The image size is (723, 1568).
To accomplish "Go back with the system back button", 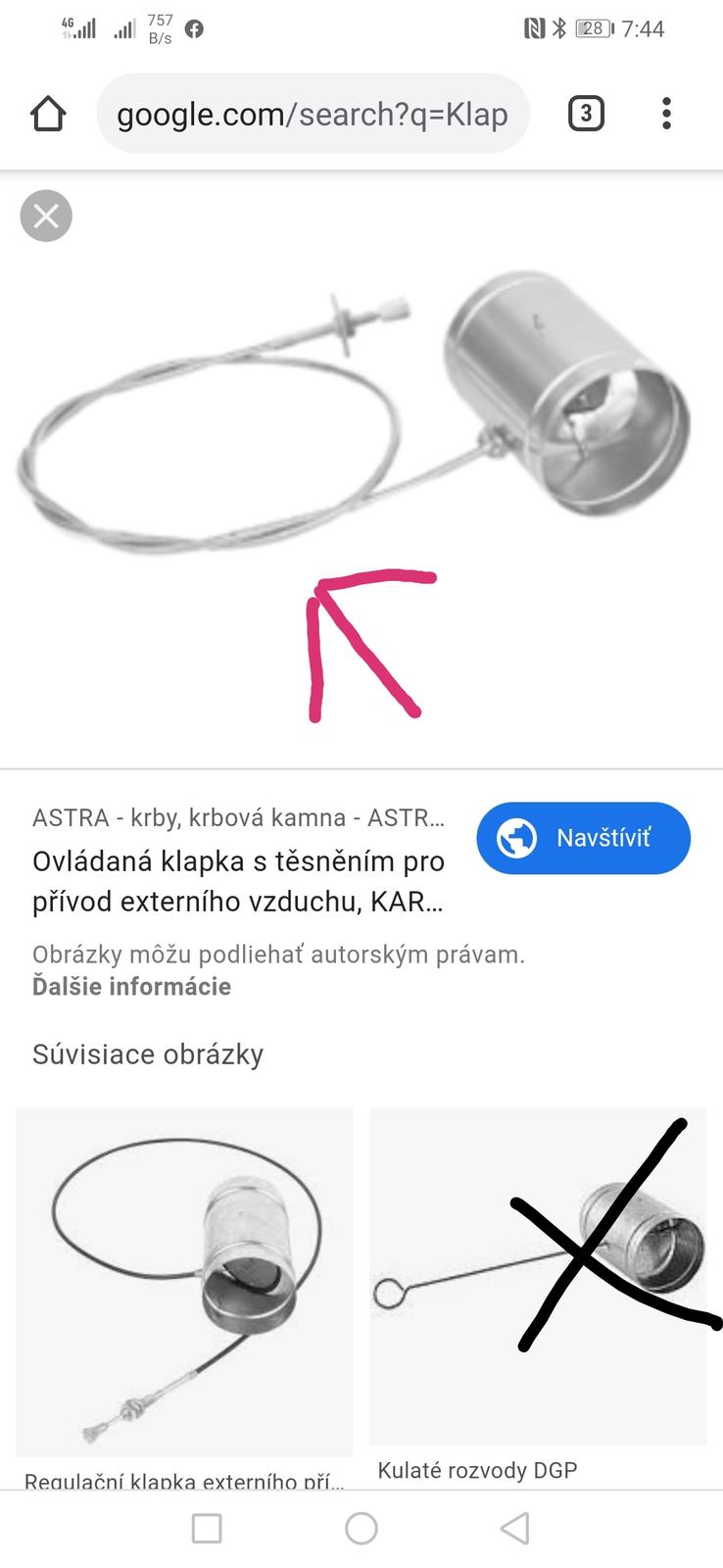I will click(514, 1528).
